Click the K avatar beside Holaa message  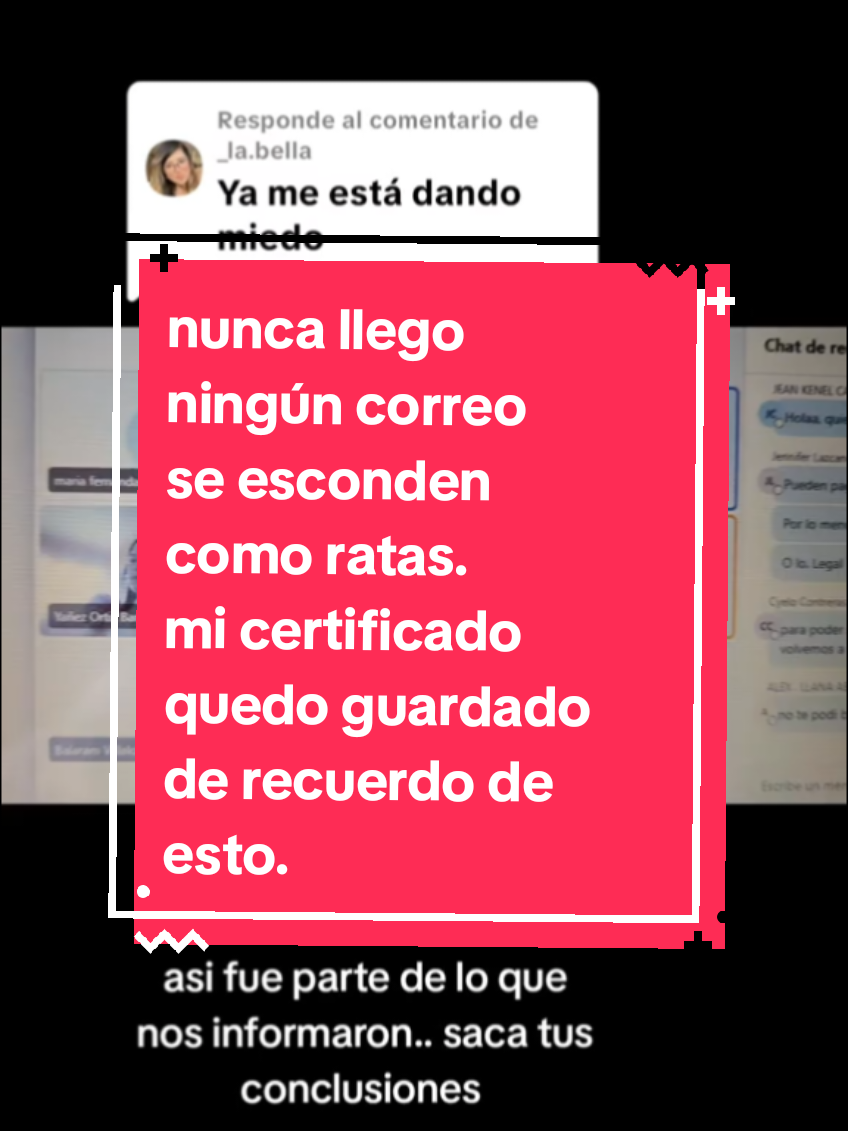point(770,414)
